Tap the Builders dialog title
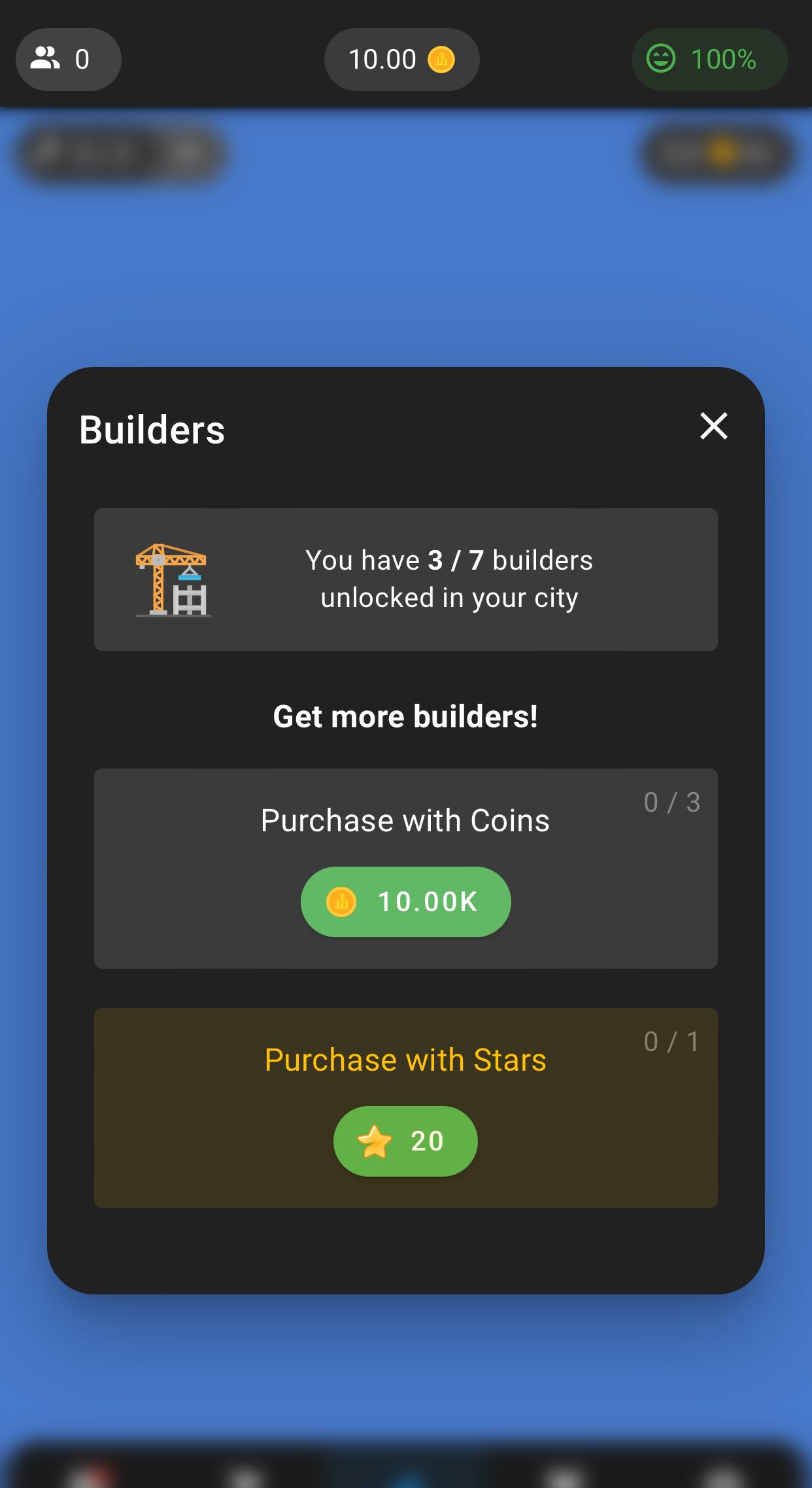This screenshot has height=1488, width=812. click(152, 430)
